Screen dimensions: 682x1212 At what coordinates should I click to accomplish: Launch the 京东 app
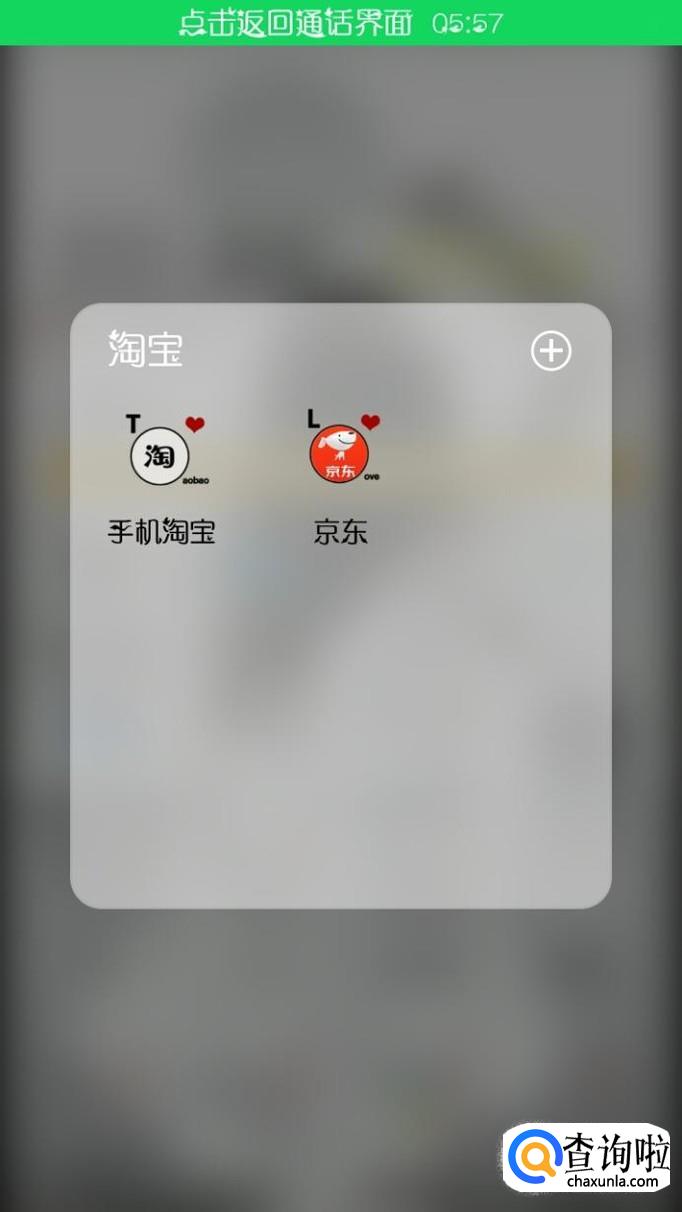[340, 455]
